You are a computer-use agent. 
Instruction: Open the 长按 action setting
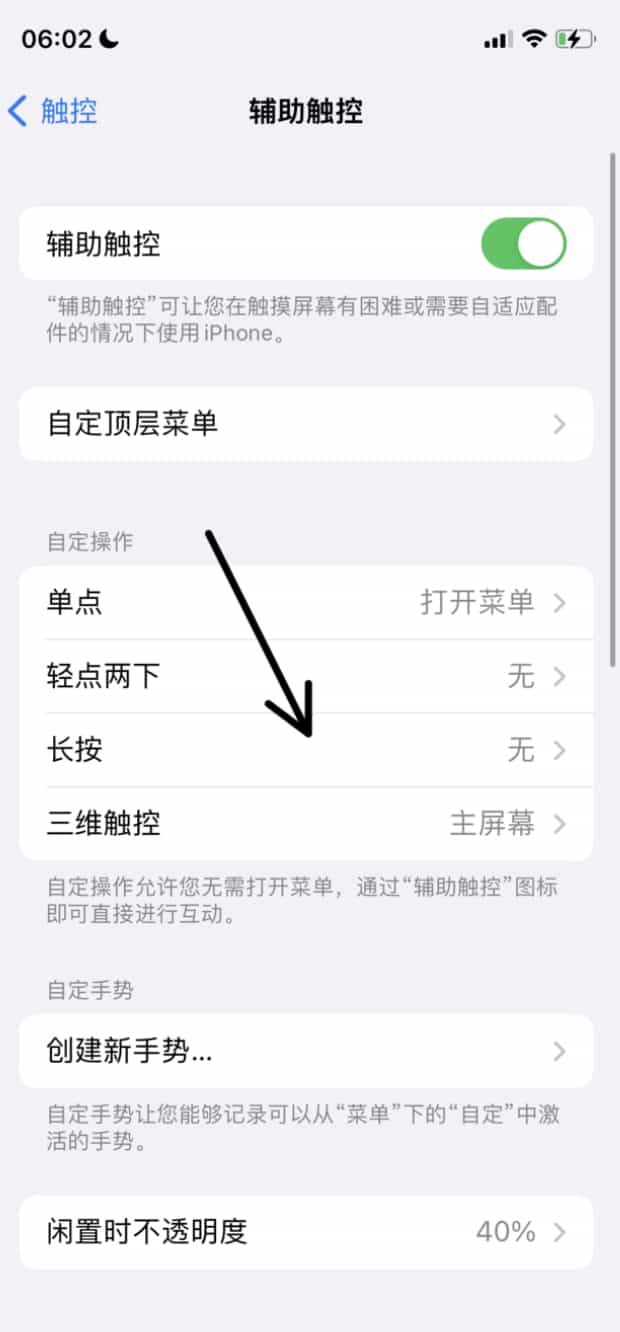pos(305,750)
